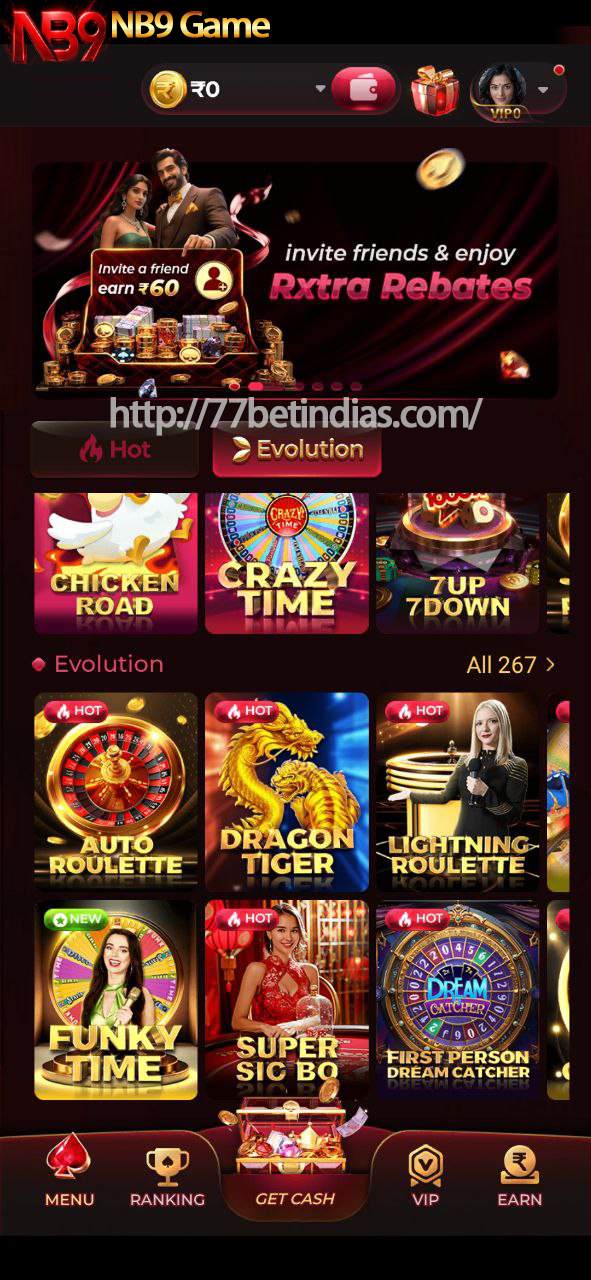The width and height of the screenshot is (591, 1280).
Task: Expand the rupee balance dropdown
Action: (320, 89)
